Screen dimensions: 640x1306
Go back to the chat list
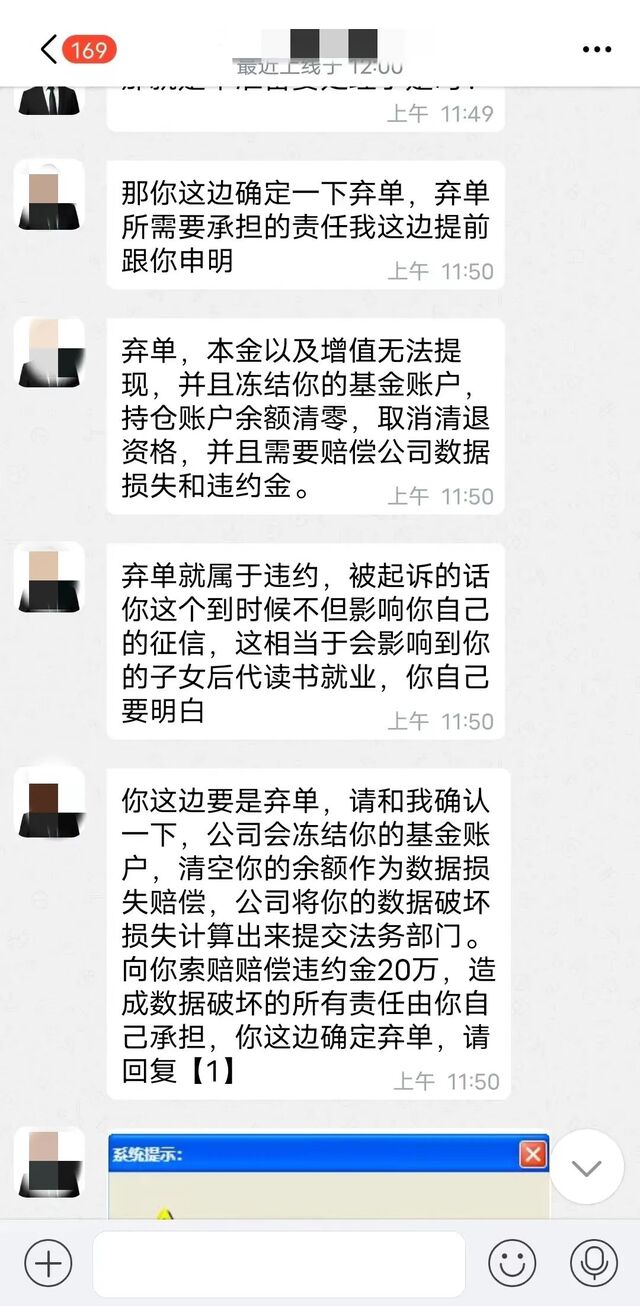tap(50, 49)
